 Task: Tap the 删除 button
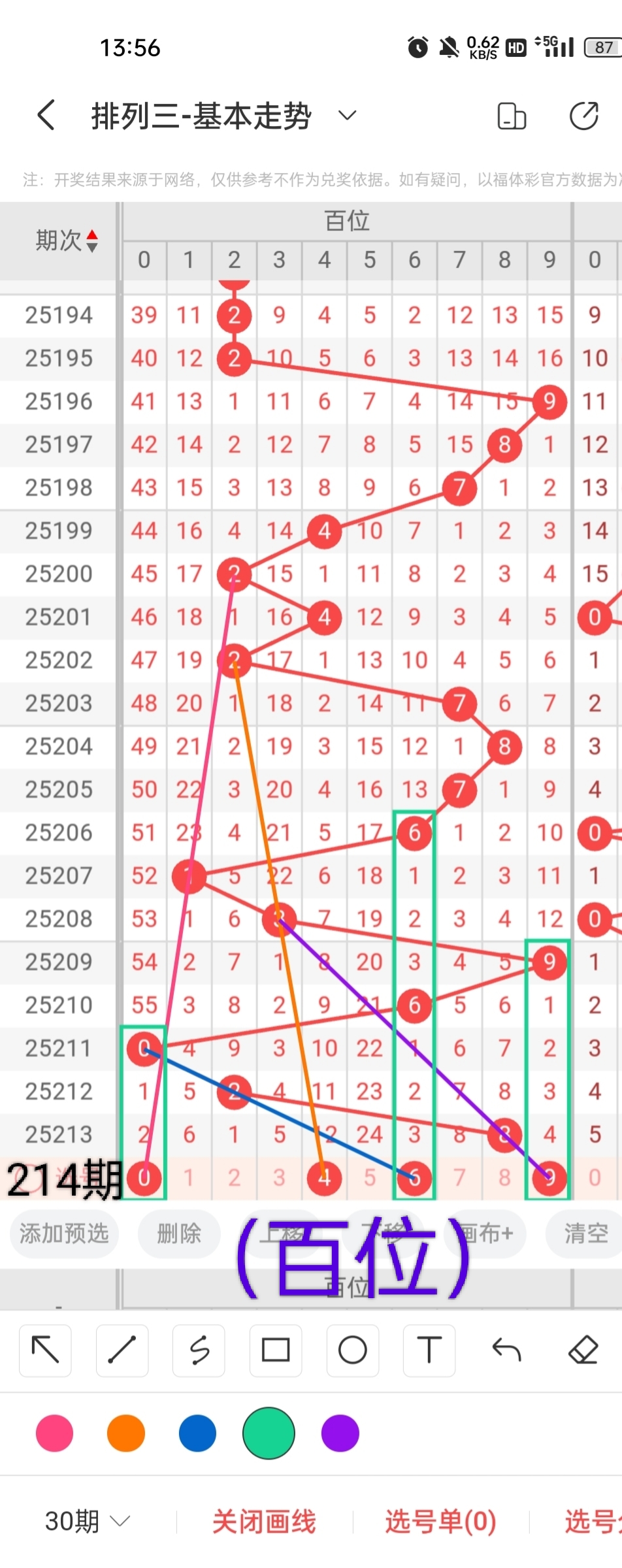(x=179, y=1233)
